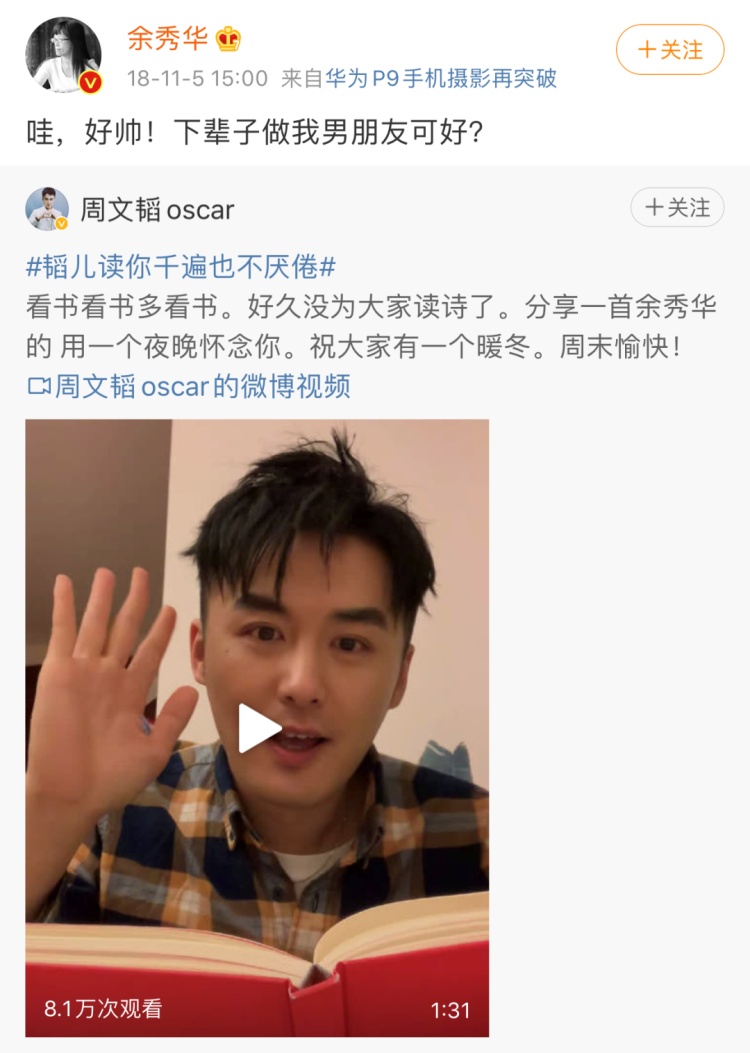Play the video of the poem reading
The image size is (750, 1053).
click(257, 728)
